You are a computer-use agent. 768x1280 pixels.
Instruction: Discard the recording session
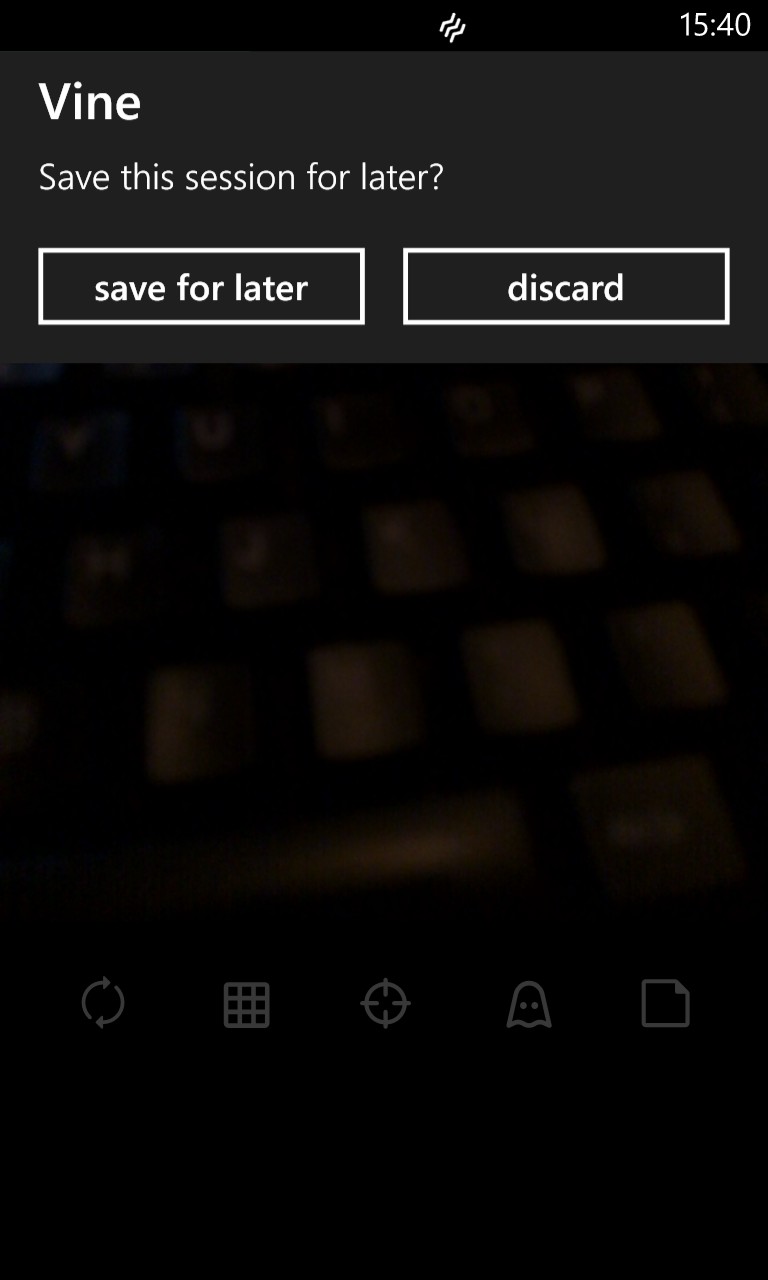[566, 287]
